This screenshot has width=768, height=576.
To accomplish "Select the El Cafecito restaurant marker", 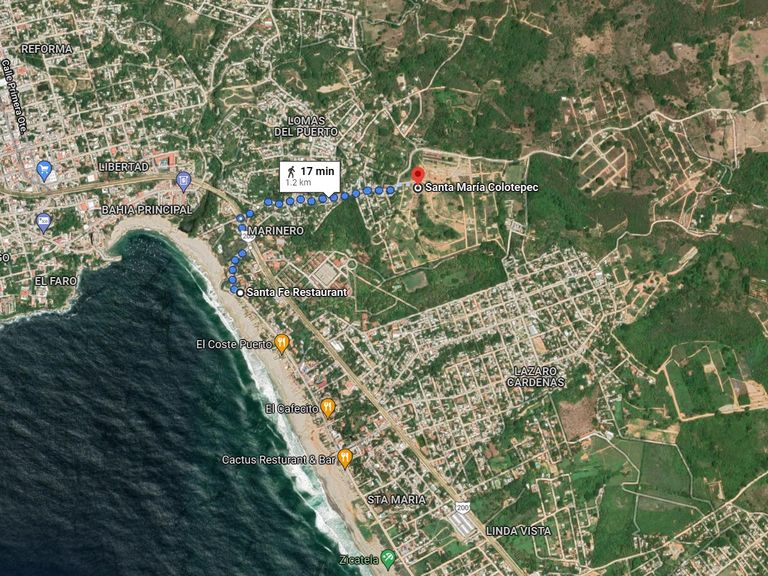I will 327,407.
